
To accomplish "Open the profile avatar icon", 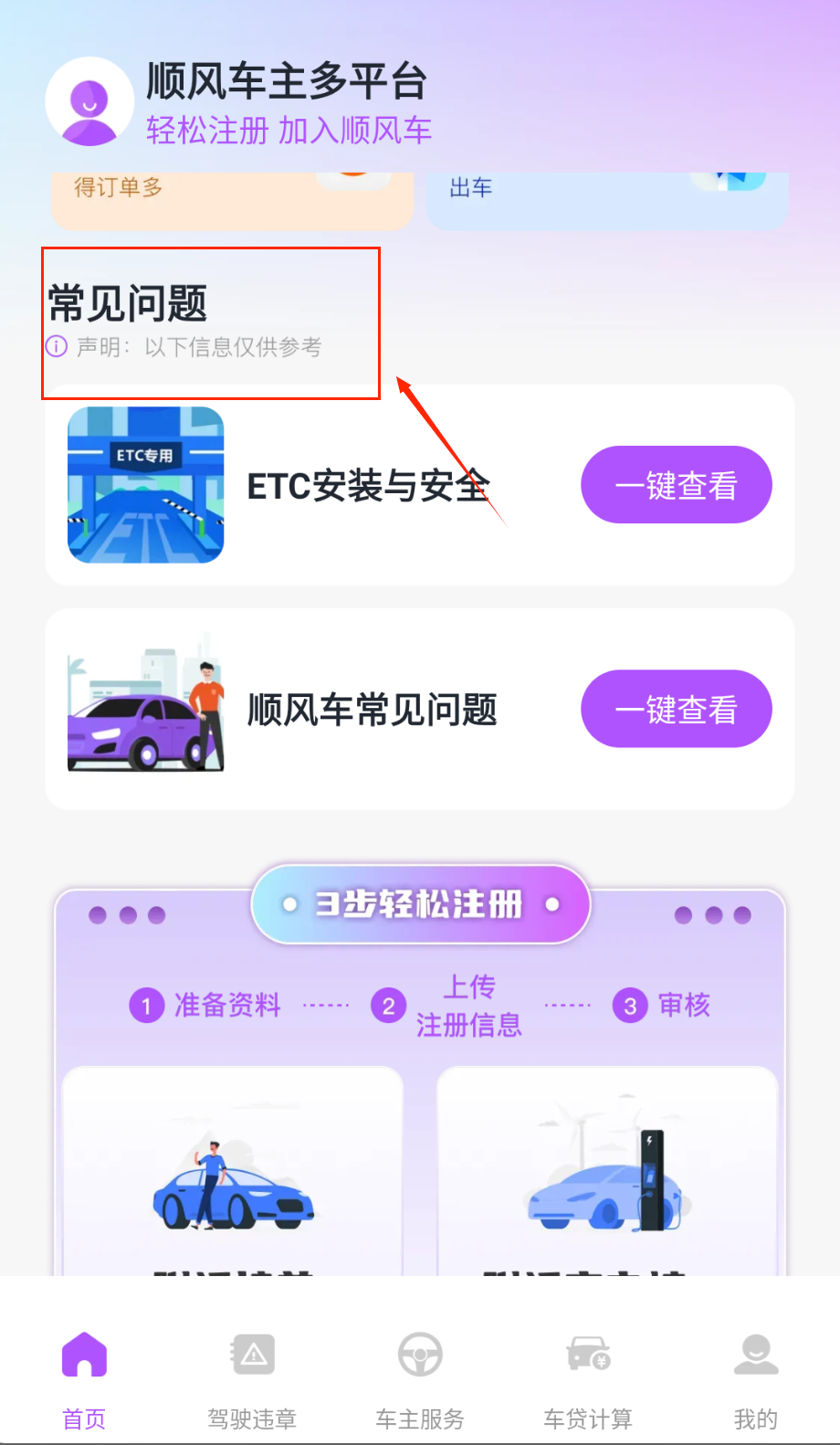I will pos(89,101).
